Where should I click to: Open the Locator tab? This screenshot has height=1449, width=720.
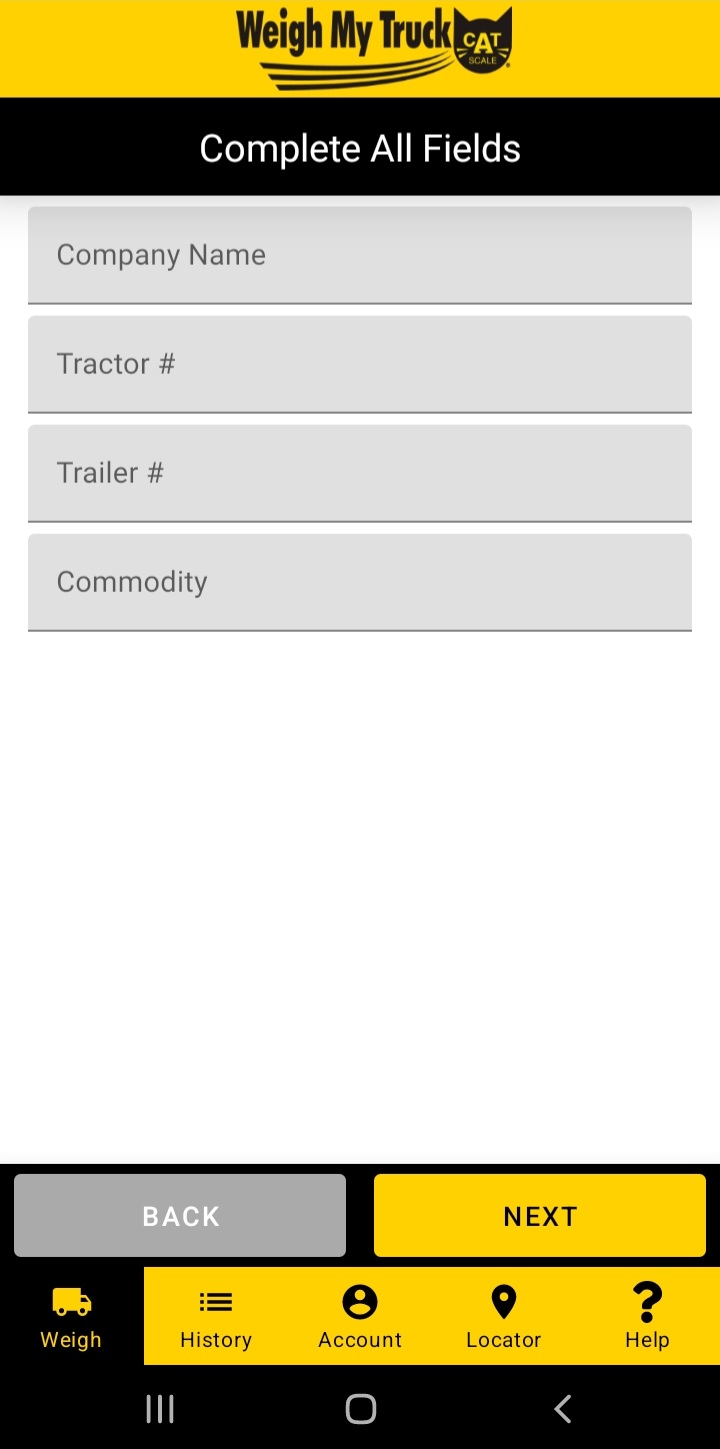[x=503, y=1317]
